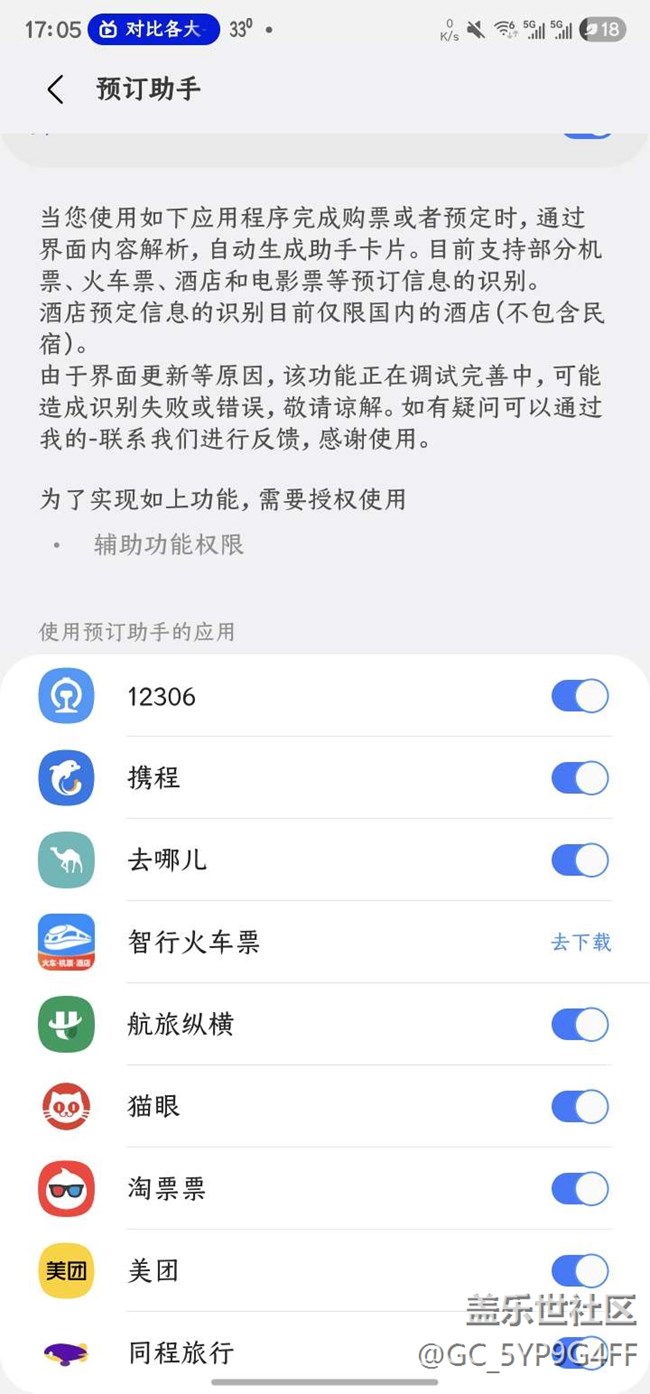Turn off the 美团 switch
This screenshot has height=1394, width=650.
point(580,1271)
